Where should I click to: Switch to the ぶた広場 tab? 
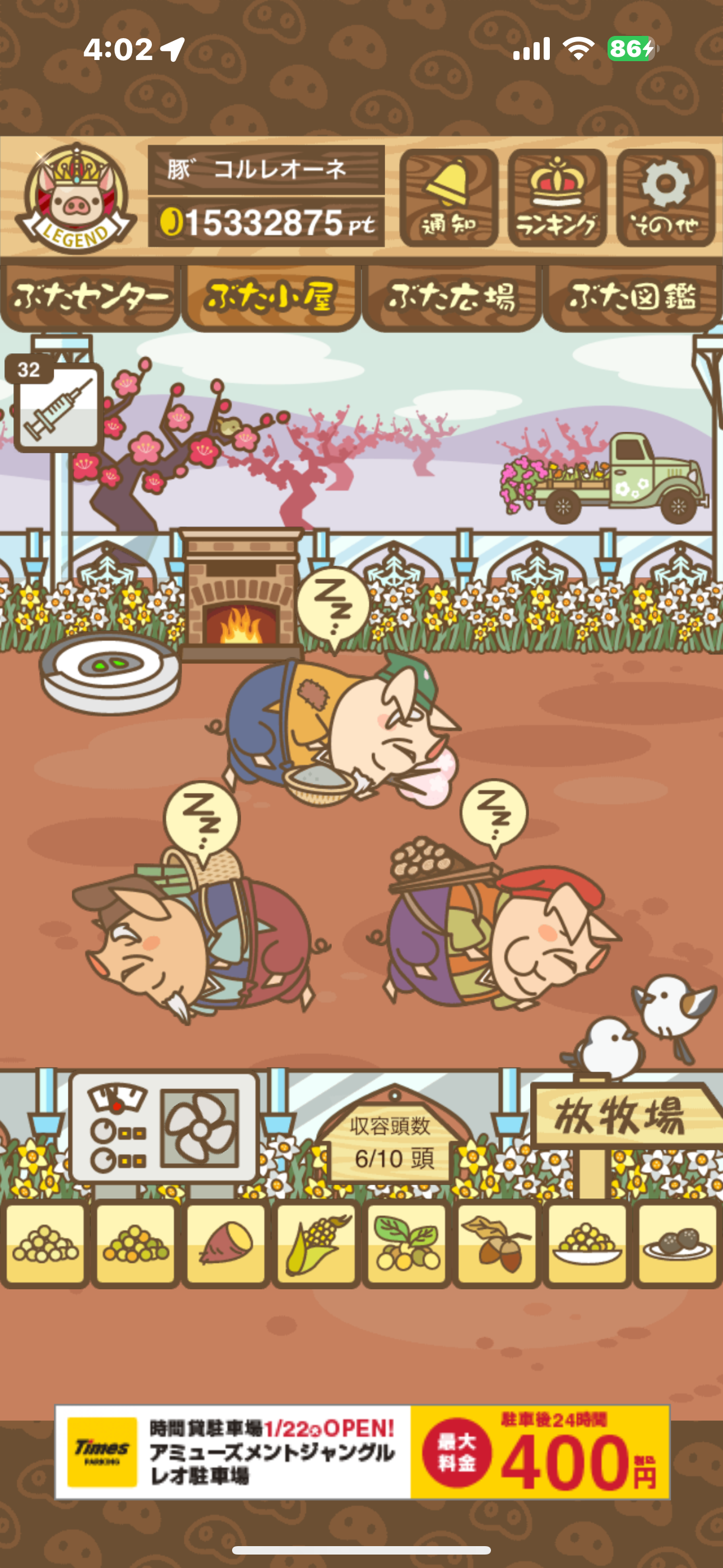[x=452, y=298]
